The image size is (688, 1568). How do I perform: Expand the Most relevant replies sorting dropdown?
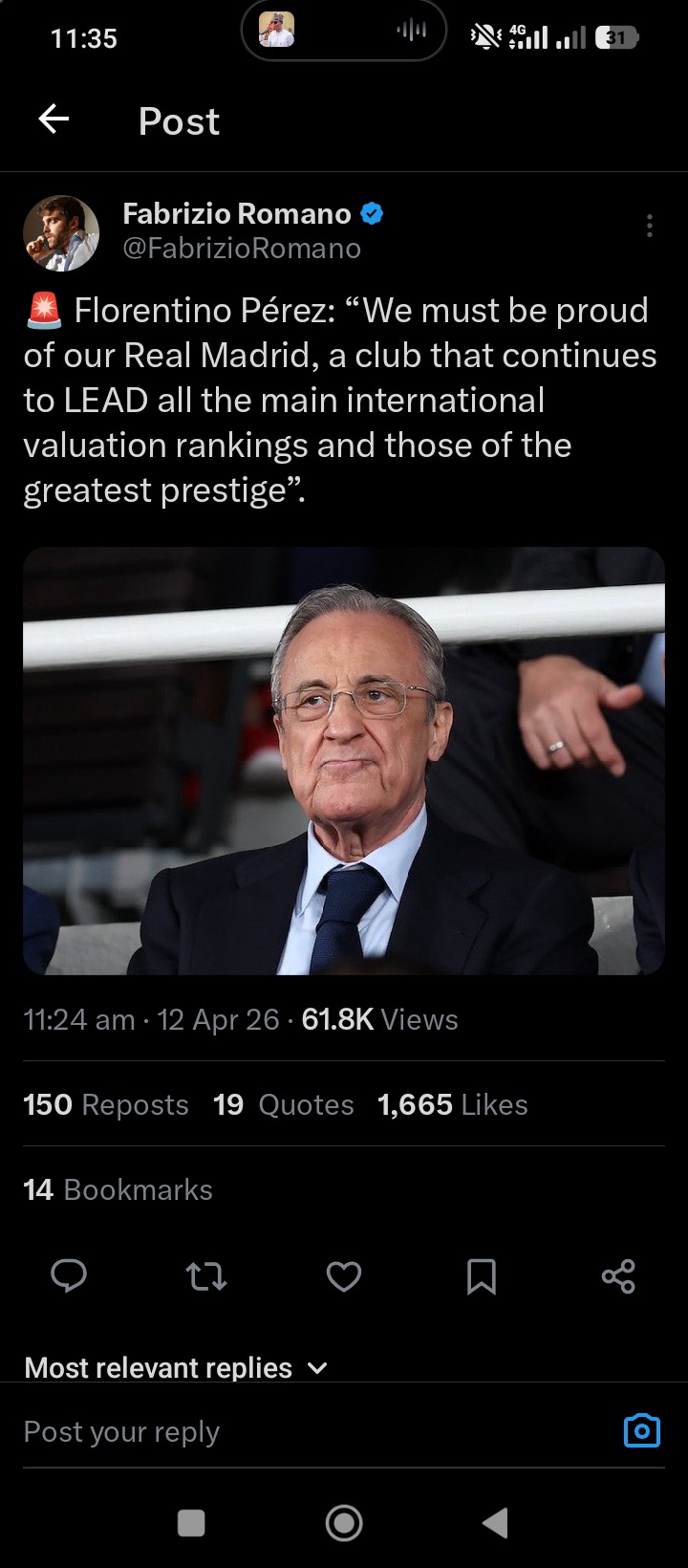[x=177, y=1367]
